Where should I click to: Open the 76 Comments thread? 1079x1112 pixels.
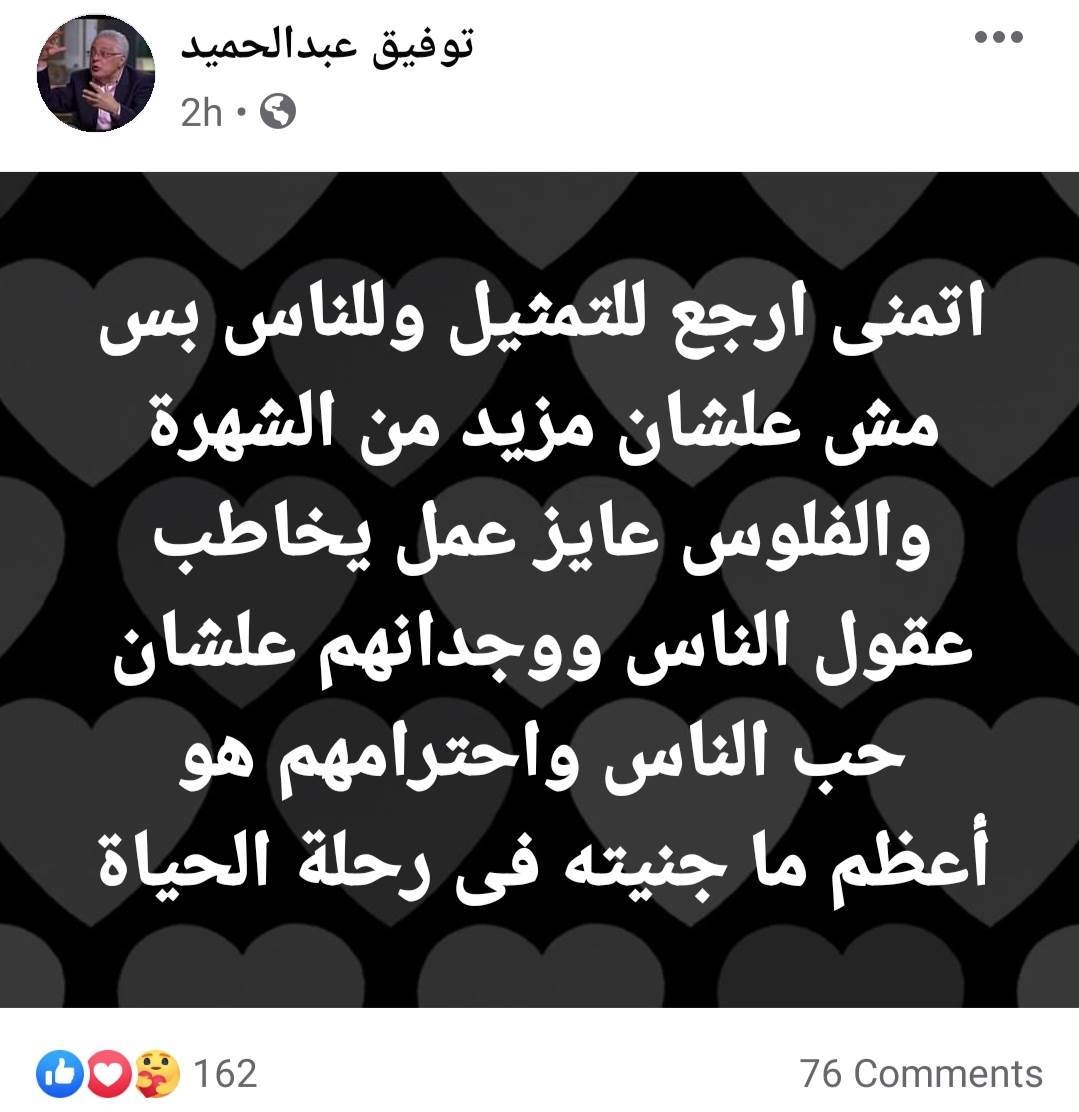921,1073
